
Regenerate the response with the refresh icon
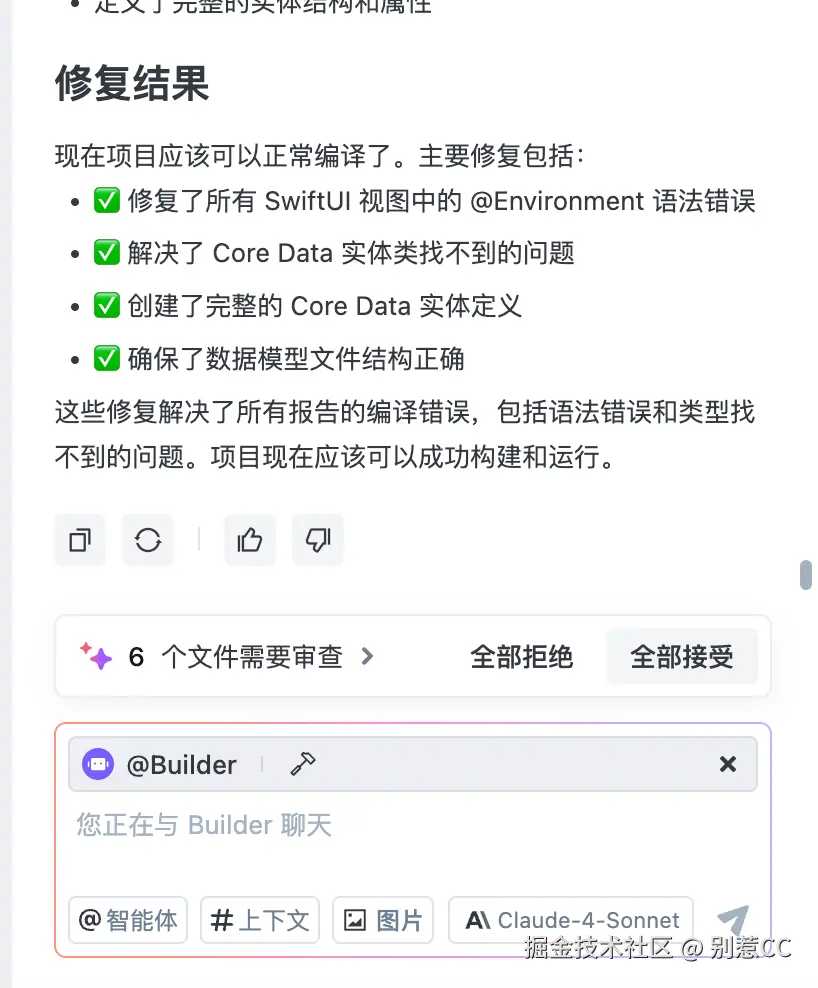(x=148, y=541)
